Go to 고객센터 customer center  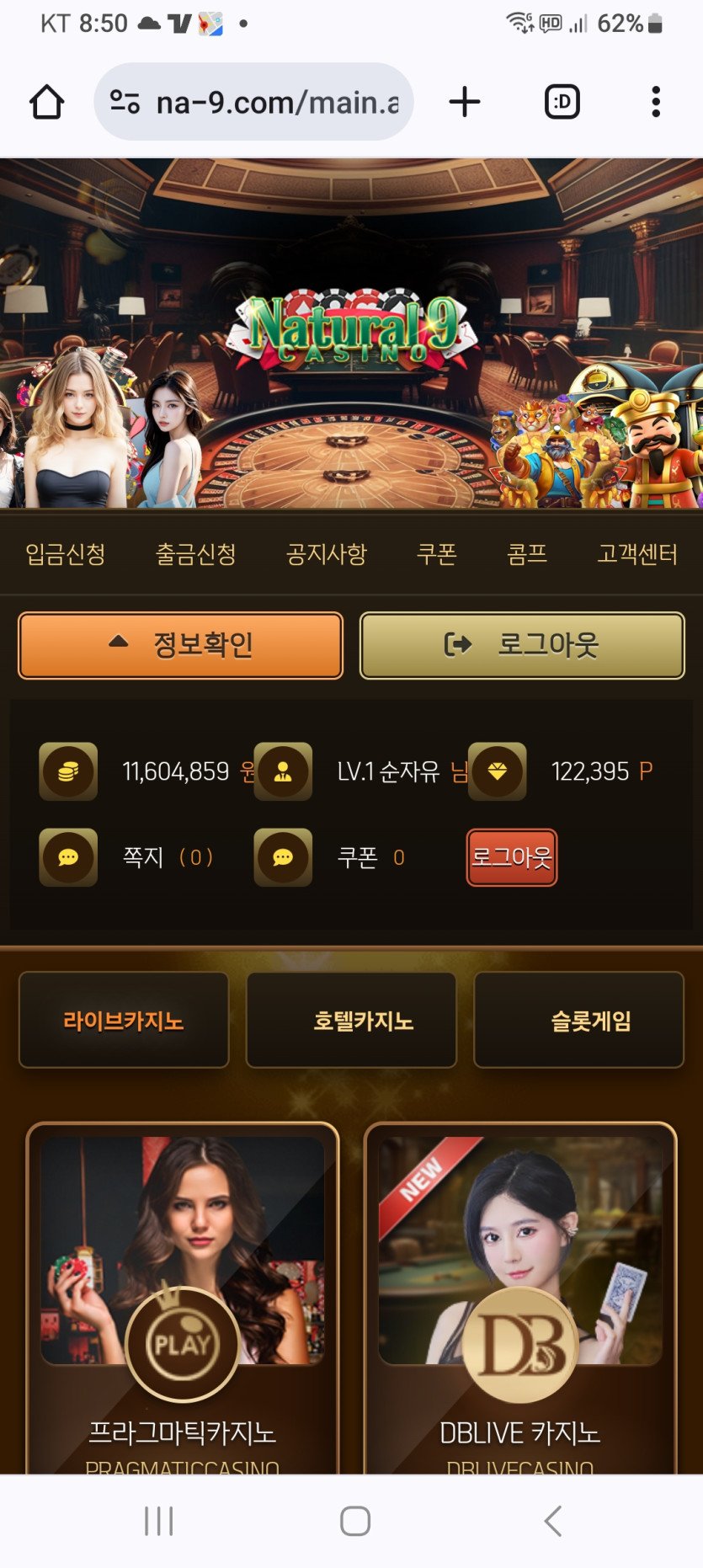tap(637, 554)
